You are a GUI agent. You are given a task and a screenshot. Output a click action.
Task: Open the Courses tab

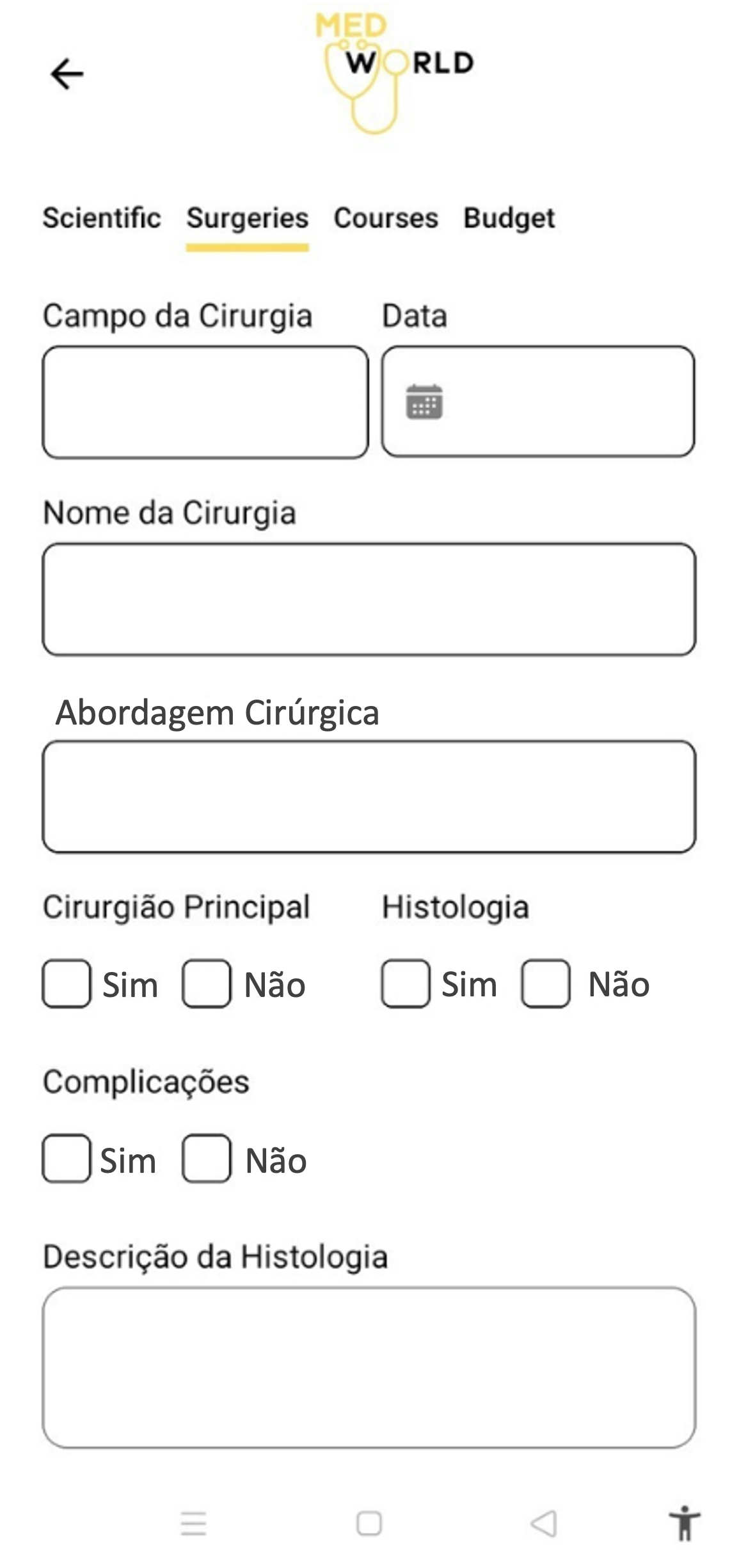click(x=386, y=218)
